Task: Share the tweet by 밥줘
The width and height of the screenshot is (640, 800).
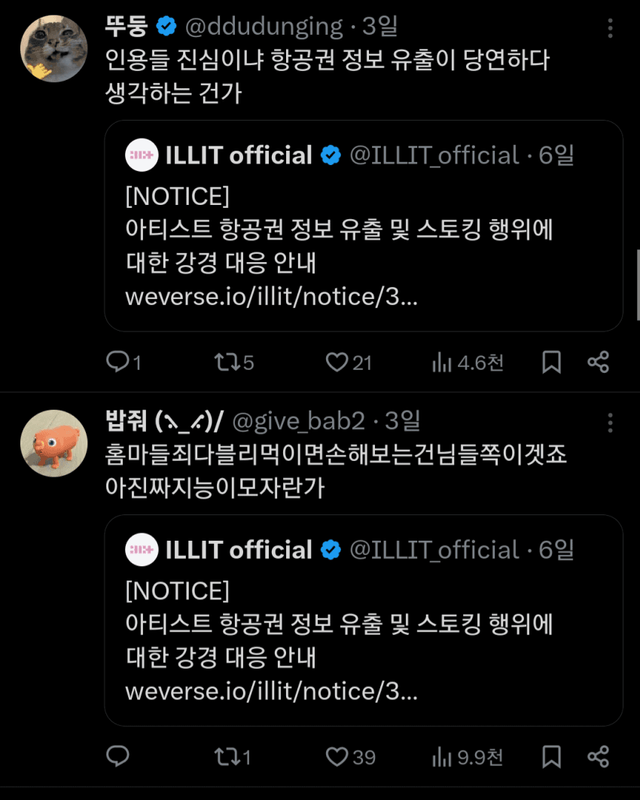Action: [598, 756]
